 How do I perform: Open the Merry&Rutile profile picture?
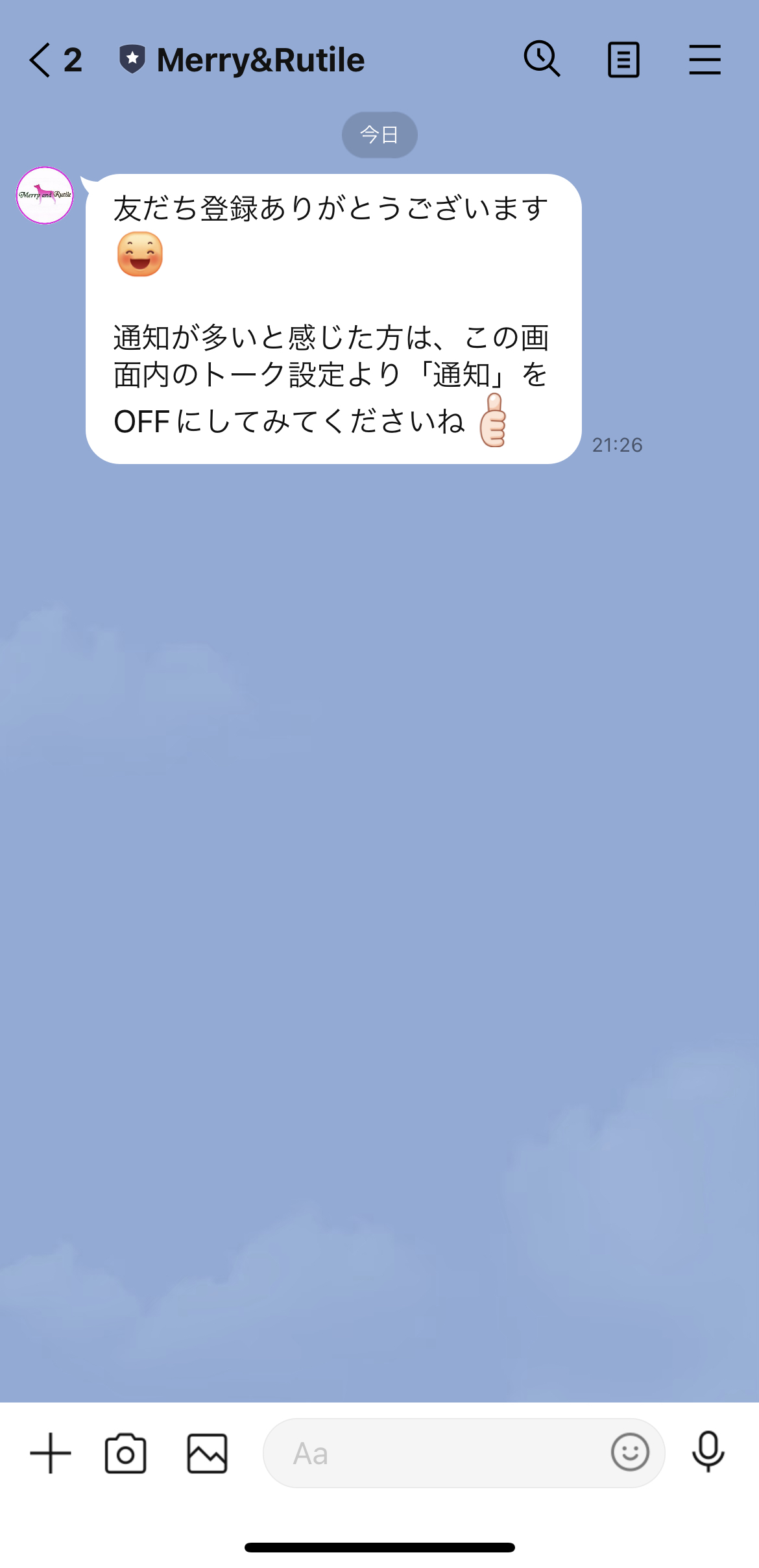coord(45,195)
